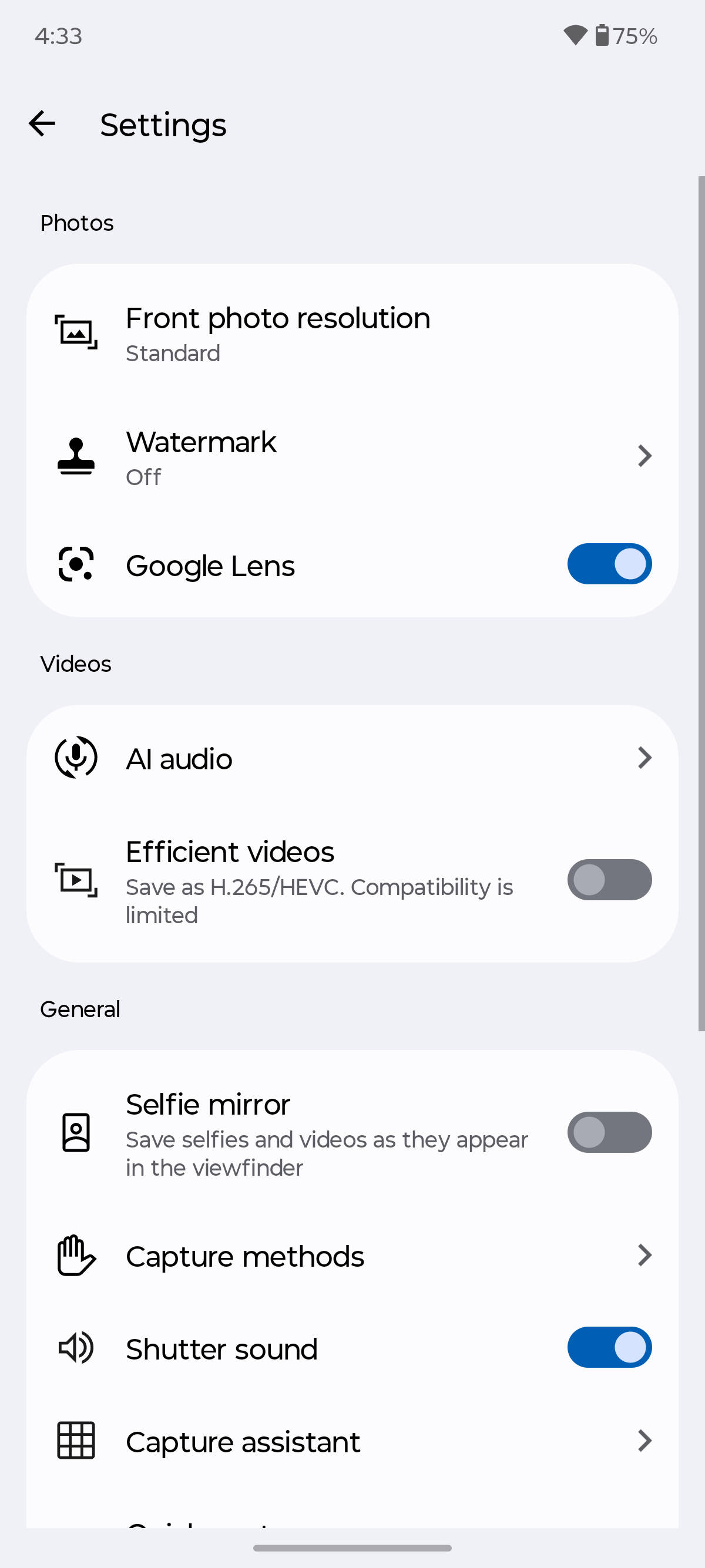
Task: Click the Watermark stamp icon
Action: [x=76, y=456]
